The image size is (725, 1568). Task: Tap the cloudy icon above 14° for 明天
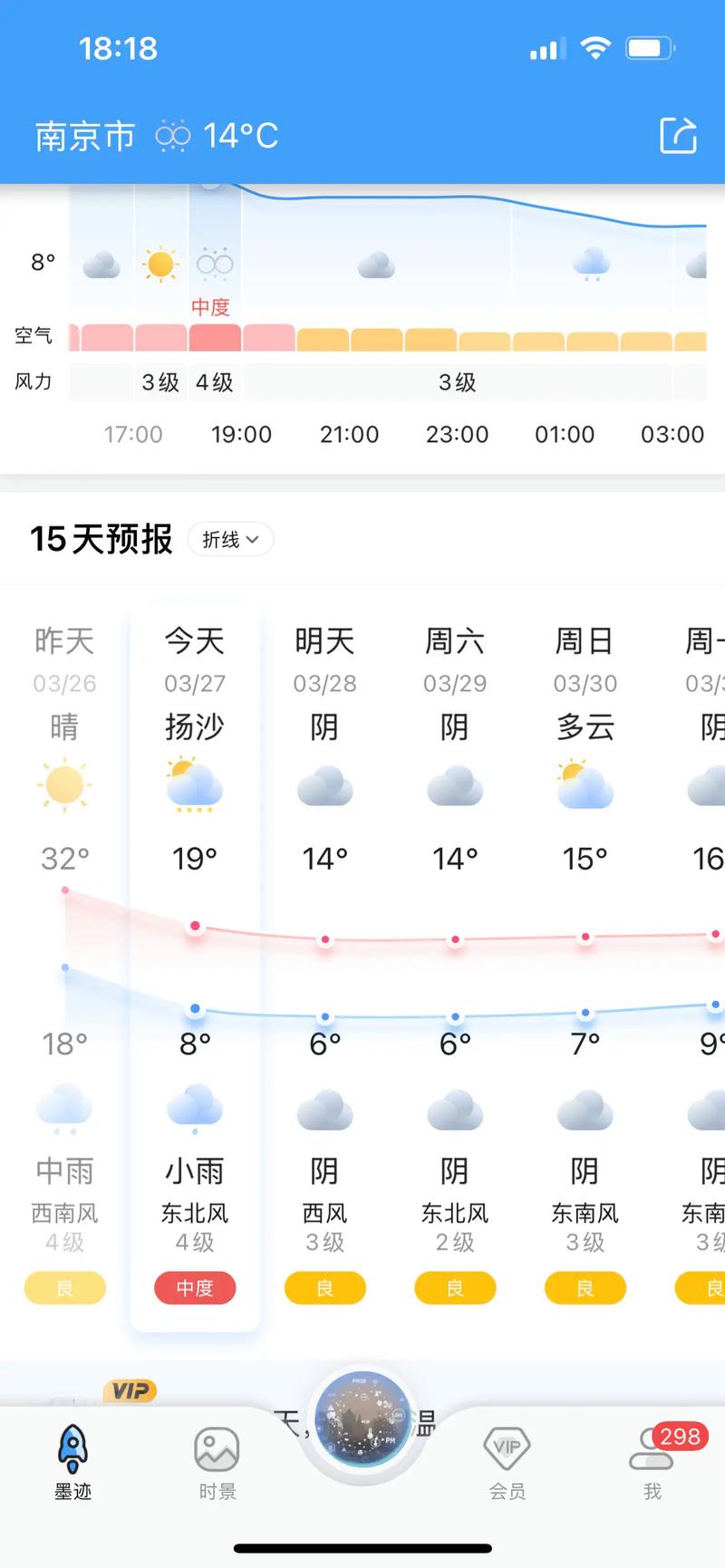pyautogui.click(x=324, y=784)
